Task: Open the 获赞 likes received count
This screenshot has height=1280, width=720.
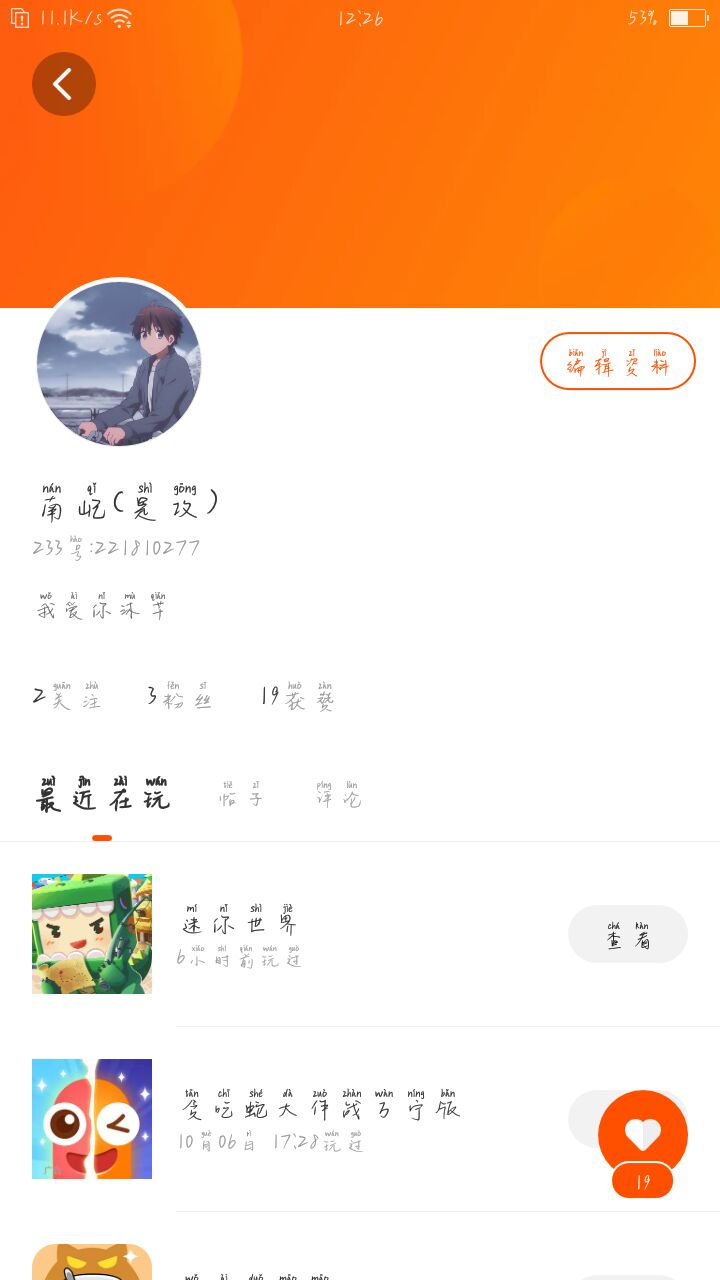Action: coord(297,696)
